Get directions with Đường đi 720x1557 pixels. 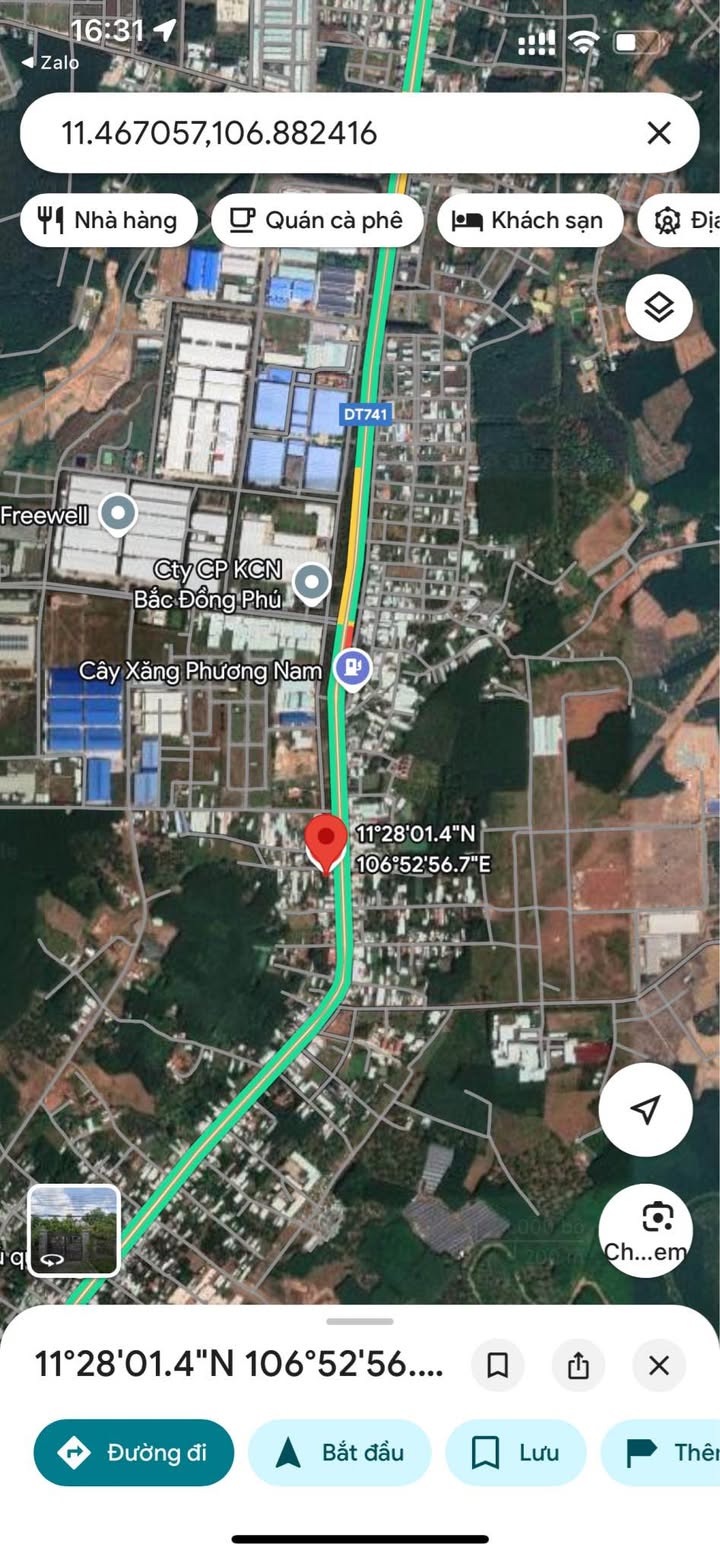[x=134, y=1452]
